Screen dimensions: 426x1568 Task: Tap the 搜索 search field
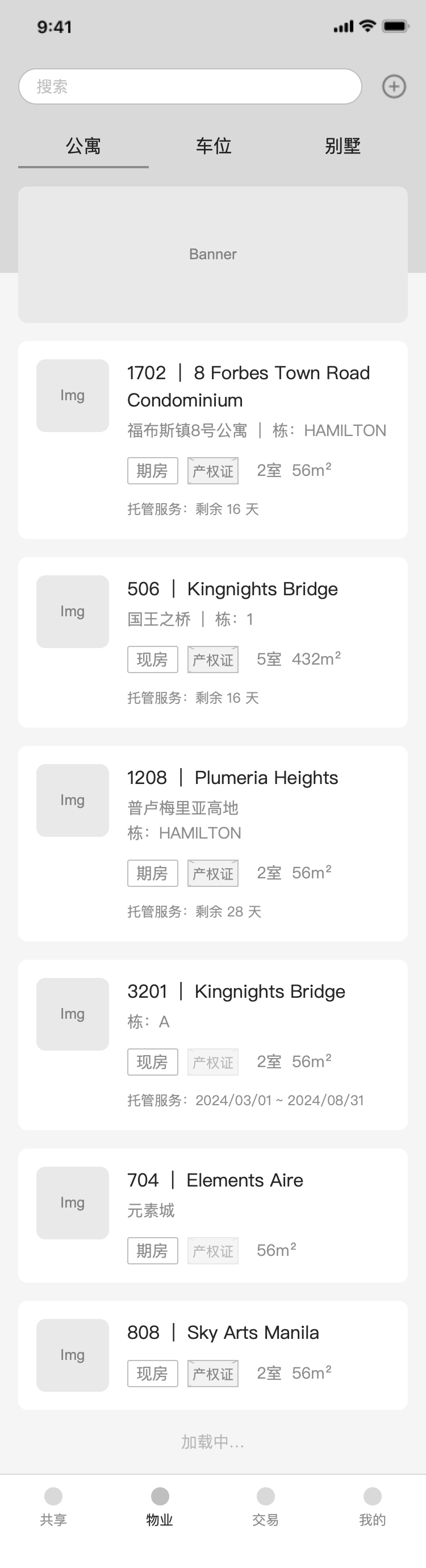coord(190,86)
